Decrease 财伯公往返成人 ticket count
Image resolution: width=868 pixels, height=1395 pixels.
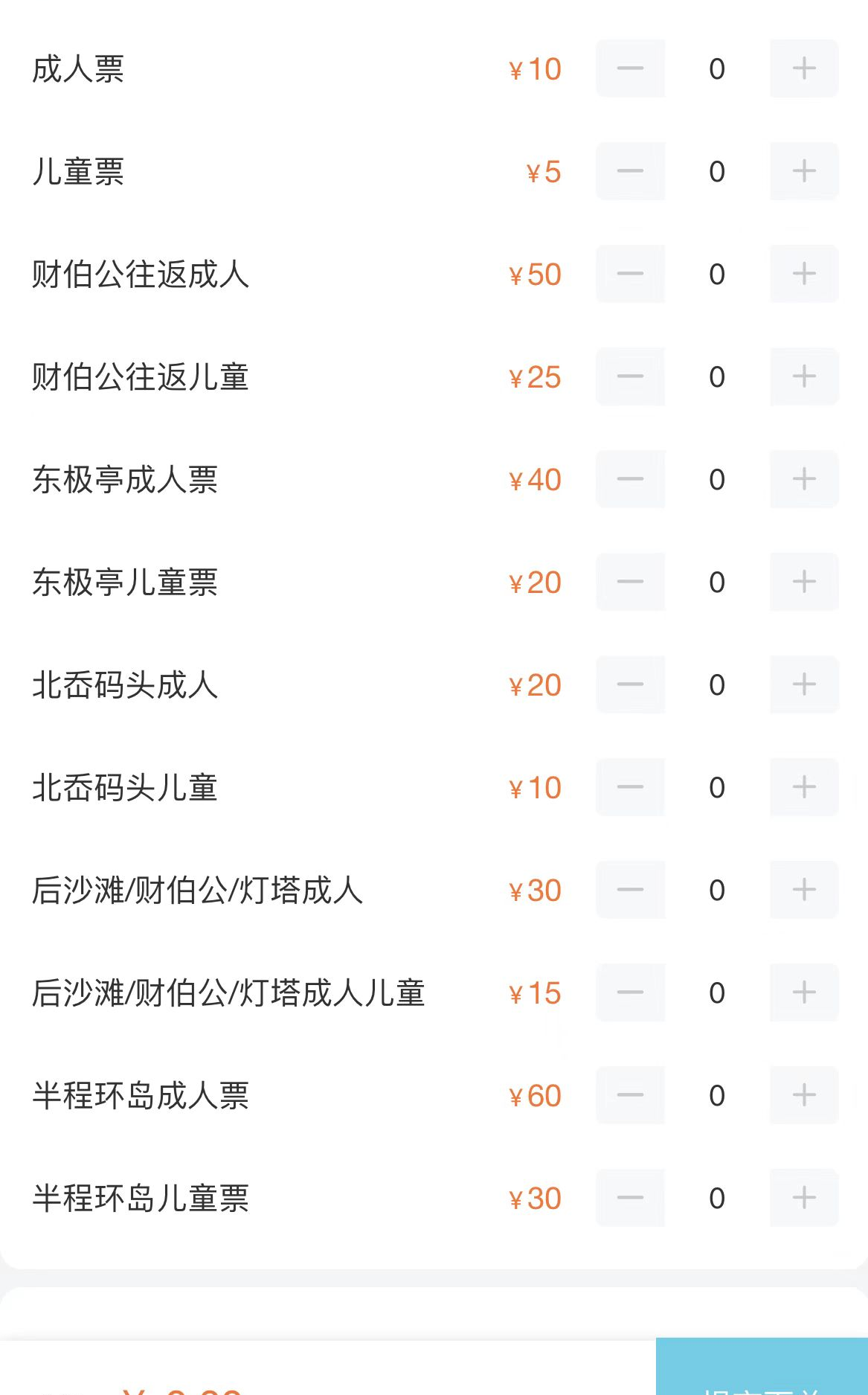[x=630, y=275]
